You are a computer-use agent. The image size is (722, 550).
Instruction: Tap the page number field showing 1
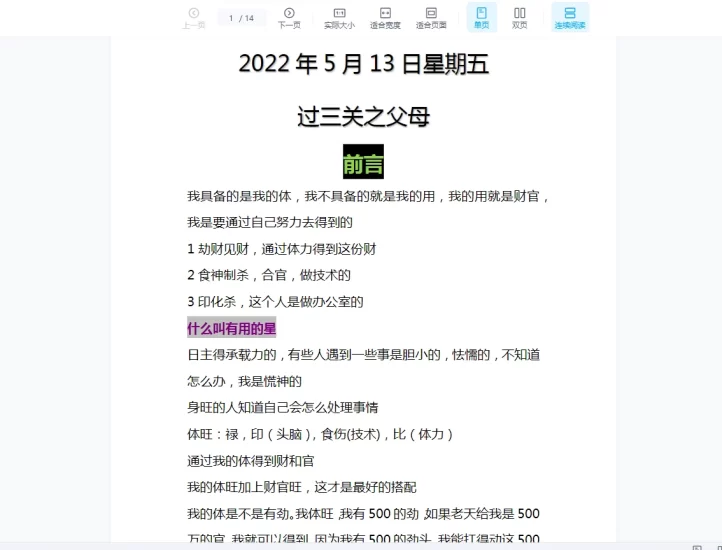click(231, 18)
